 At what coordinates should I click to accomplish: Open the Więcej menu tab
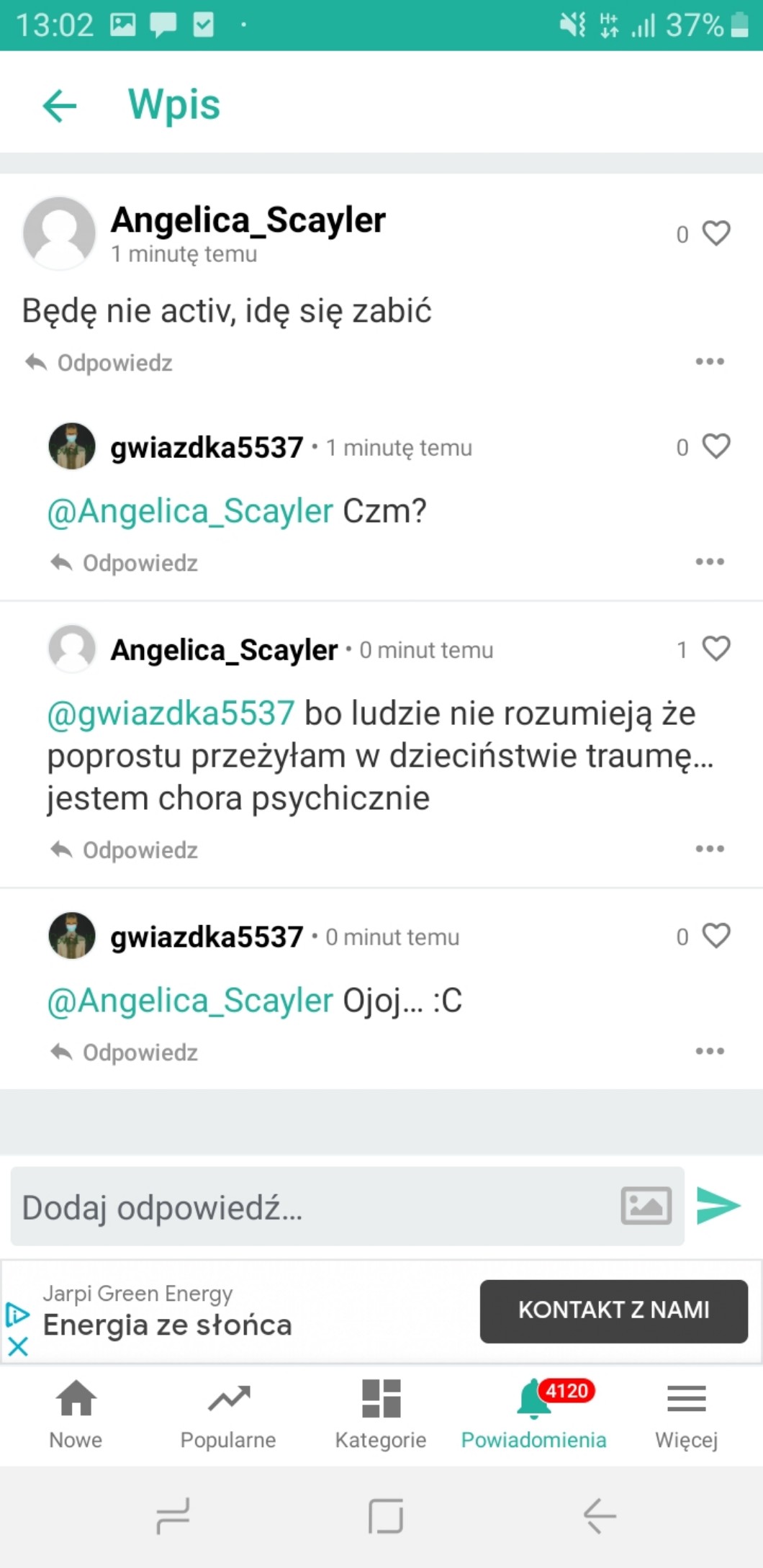click(686, 1414)
